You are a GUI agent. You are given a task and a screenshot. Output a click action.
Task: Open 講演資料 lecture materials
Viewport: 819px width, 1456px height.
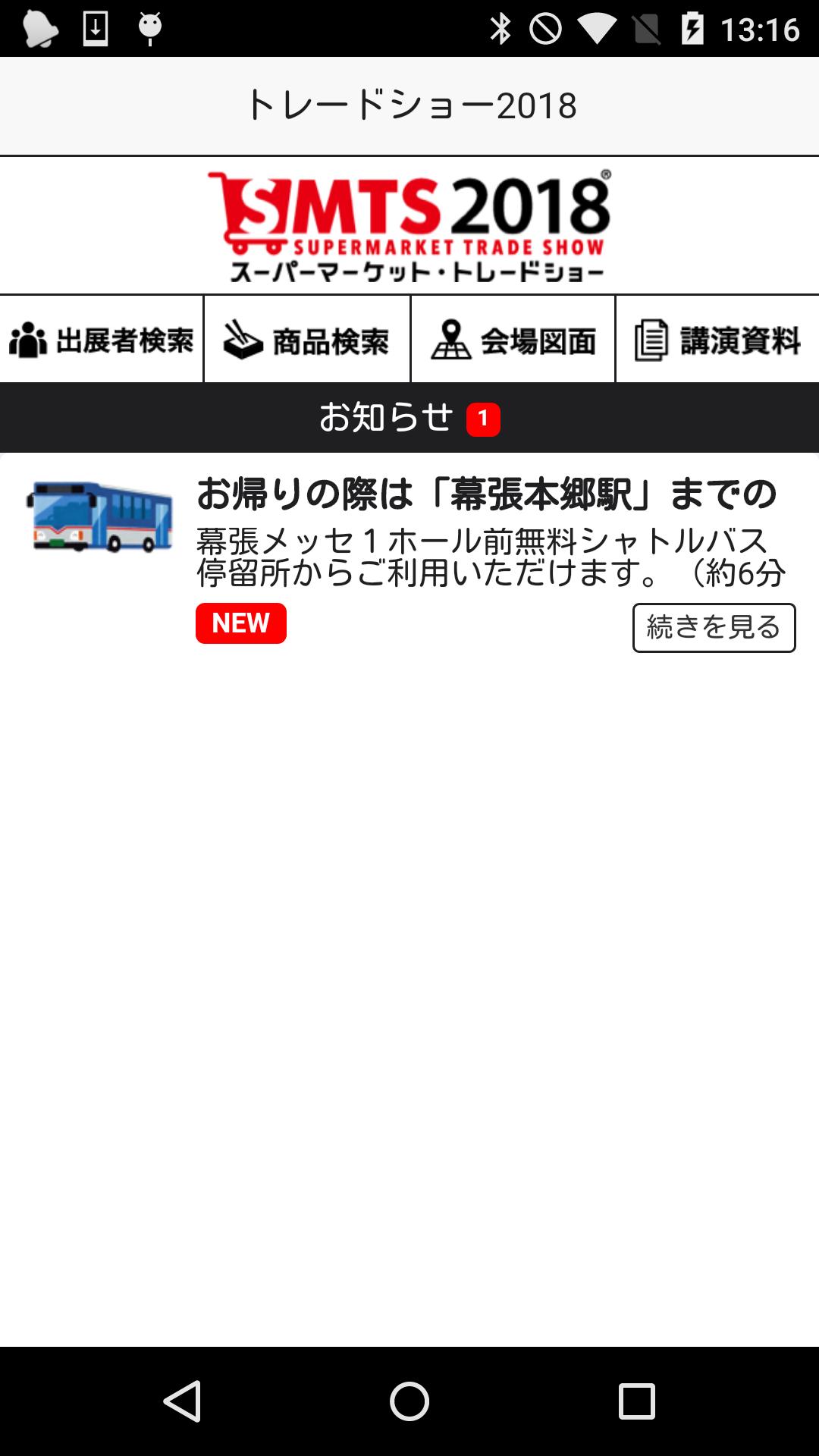coord(717,340)
